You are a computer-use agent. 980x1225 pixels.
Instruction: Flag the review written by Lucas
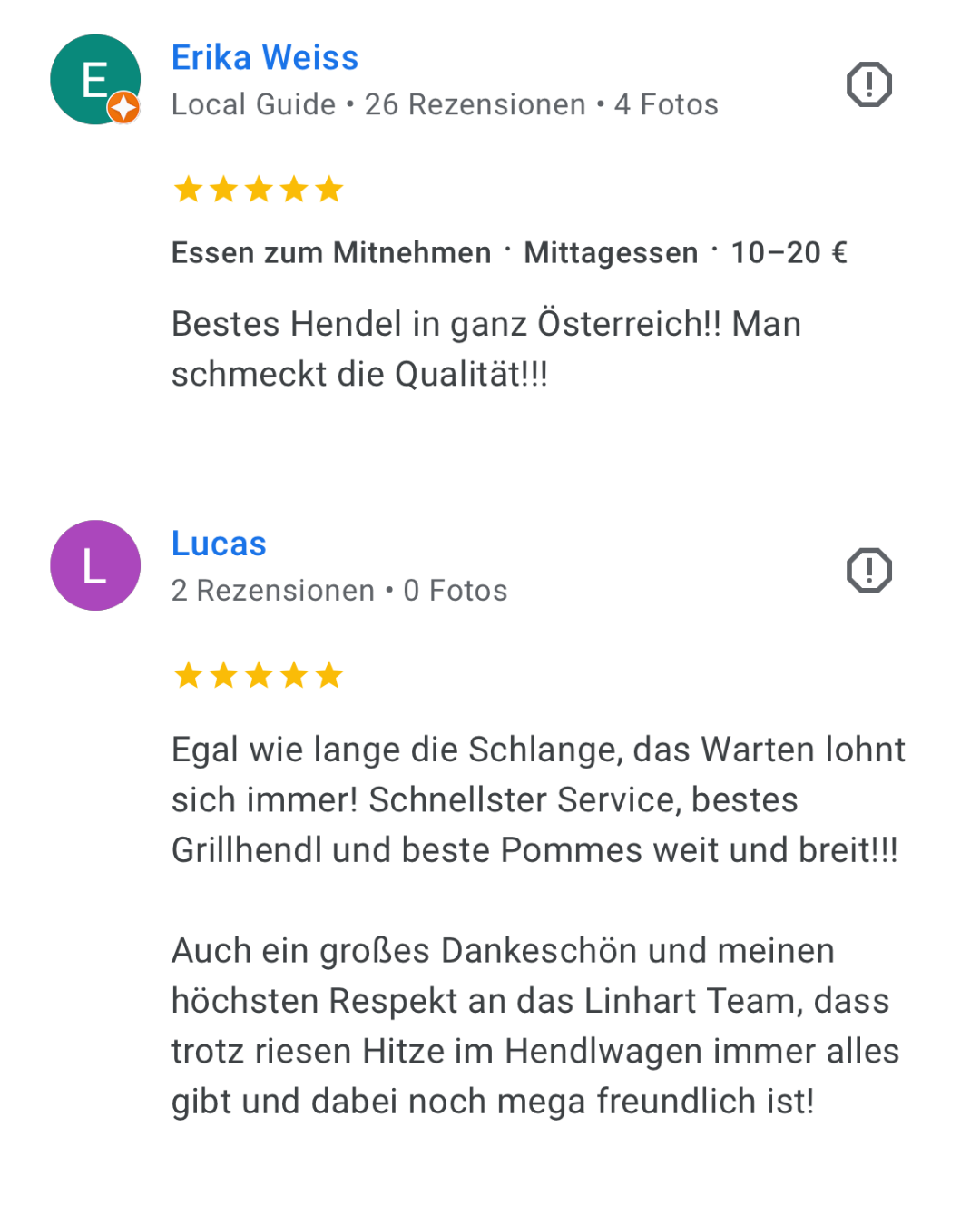pyautogui.click(x=868, y=571)
